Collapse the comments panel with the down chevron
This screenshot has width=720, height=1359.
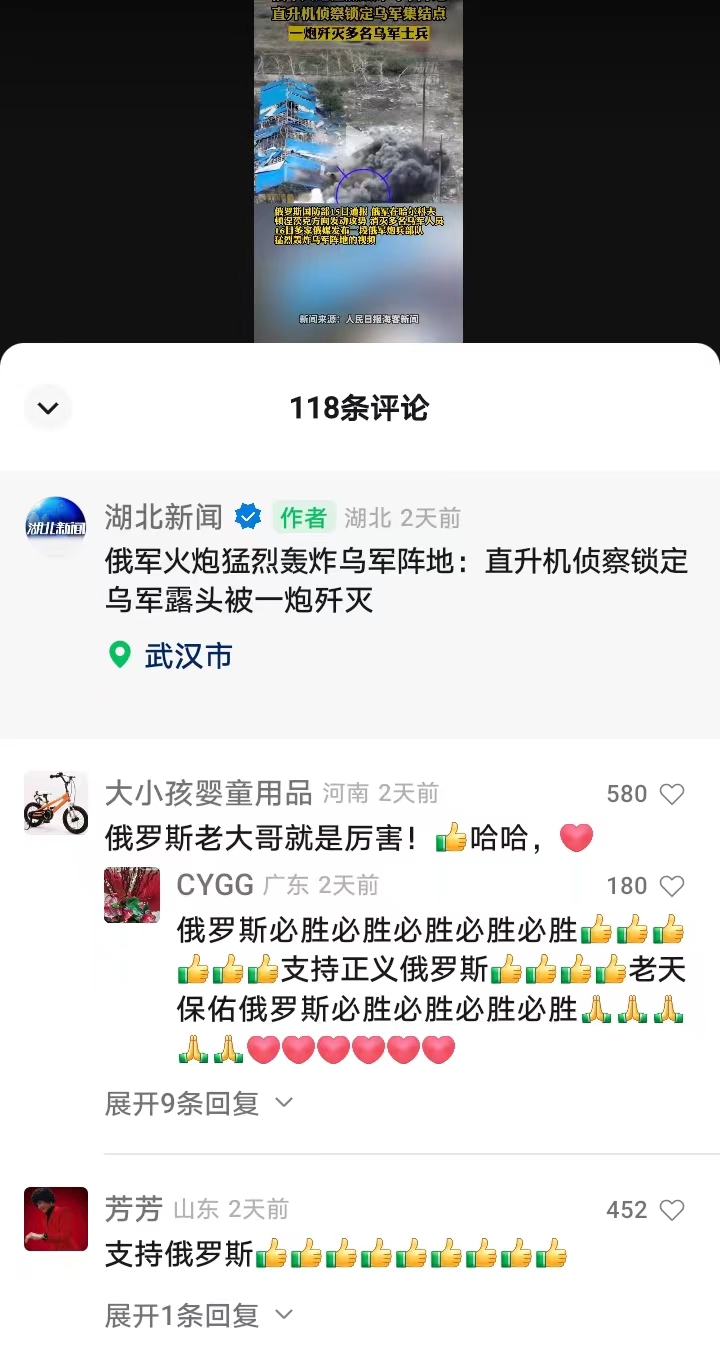(x=48, y=408)
